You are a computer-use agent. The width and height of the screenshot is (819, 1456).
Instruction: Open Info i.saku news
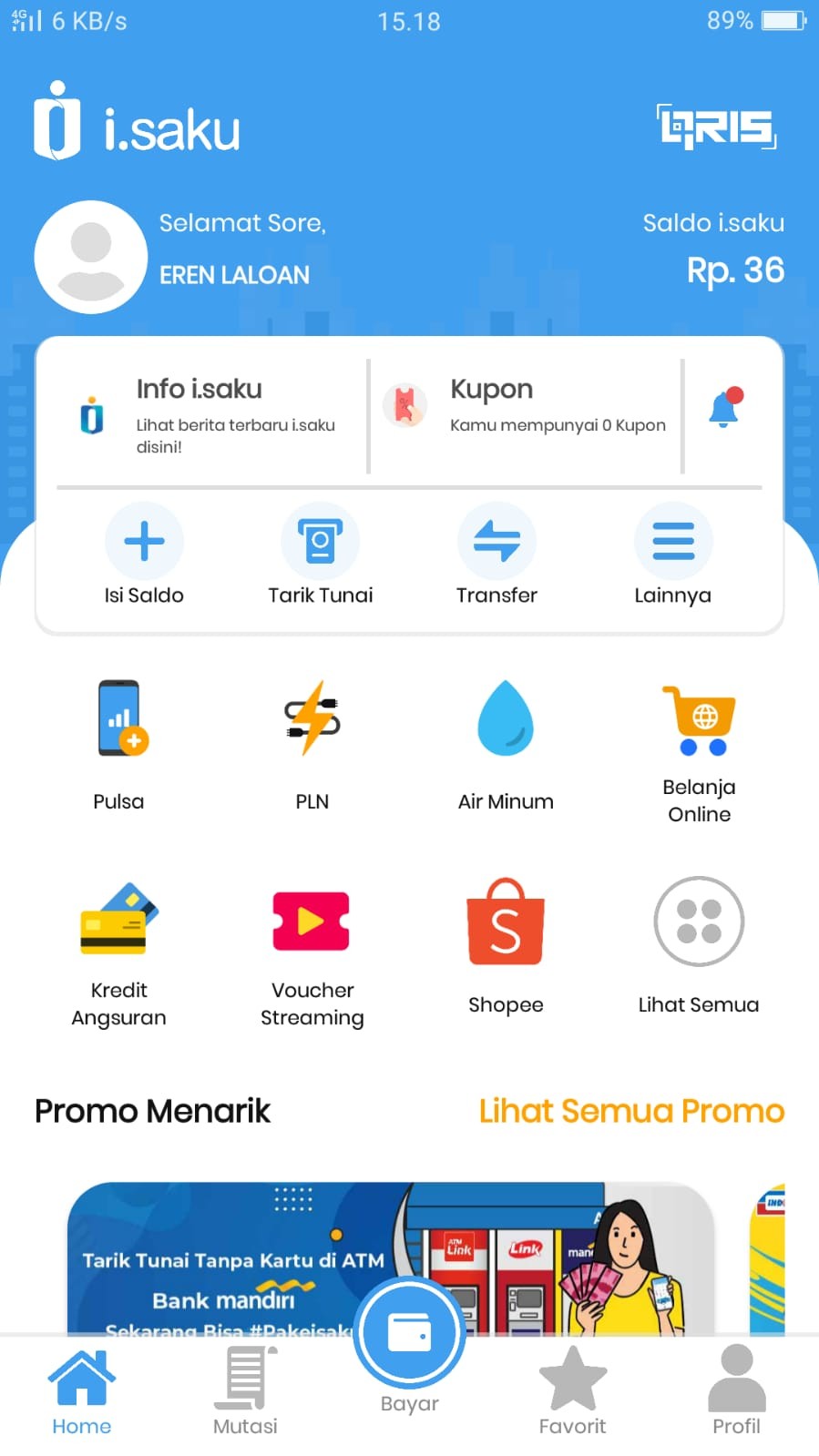coord(208,414)
